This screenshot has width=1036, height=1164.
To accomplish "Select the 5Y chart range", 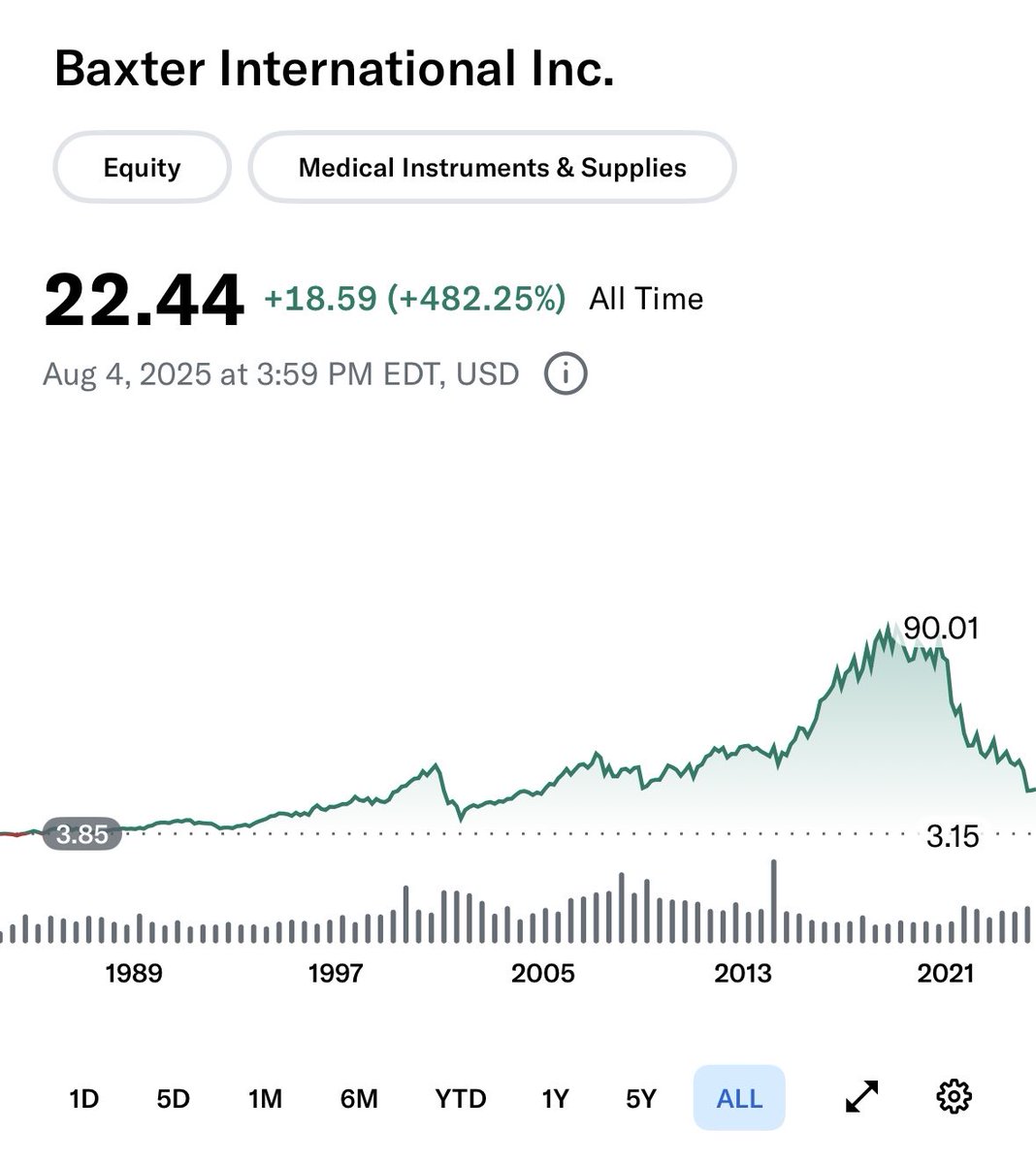I will (641, 1098).
